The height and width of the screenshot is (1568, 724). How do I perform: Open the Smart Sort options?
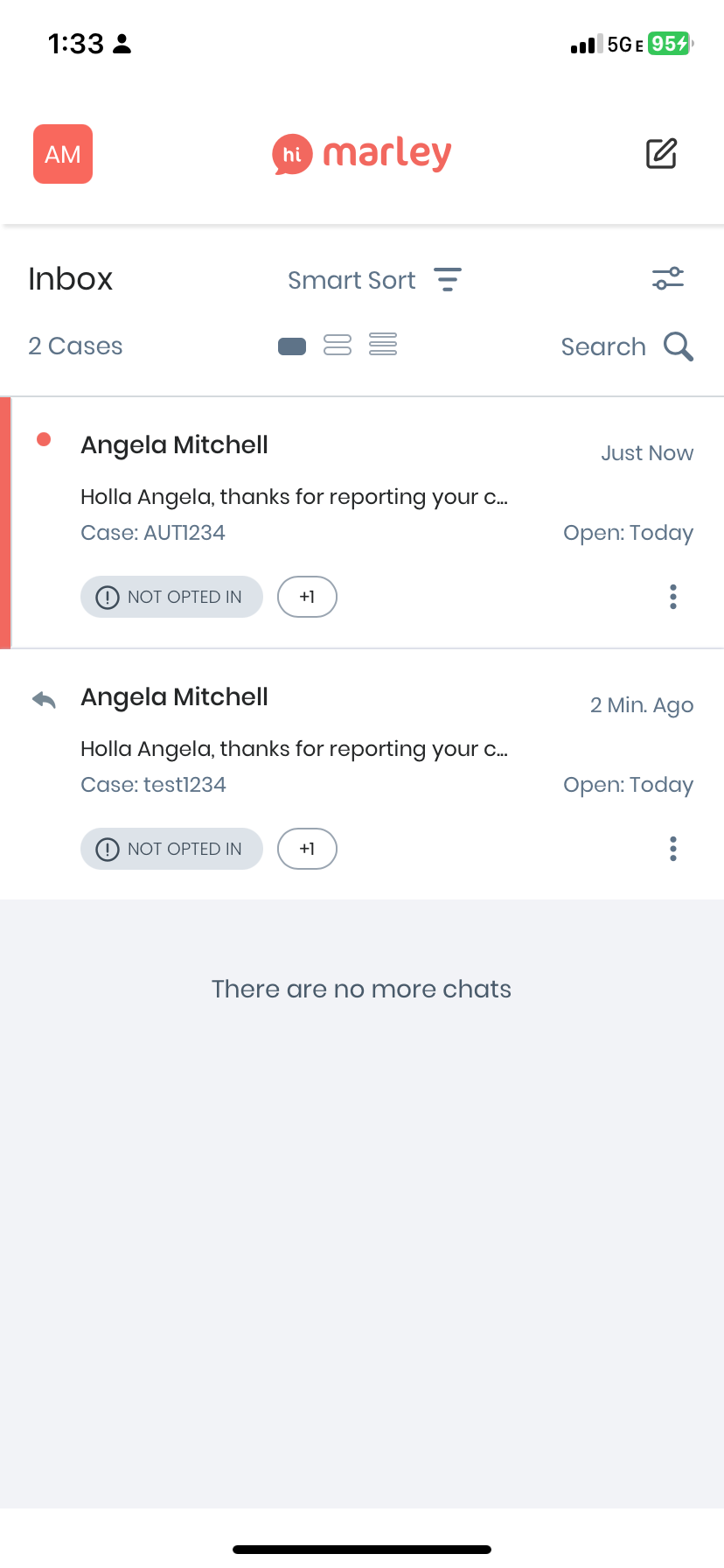point(374,280)
